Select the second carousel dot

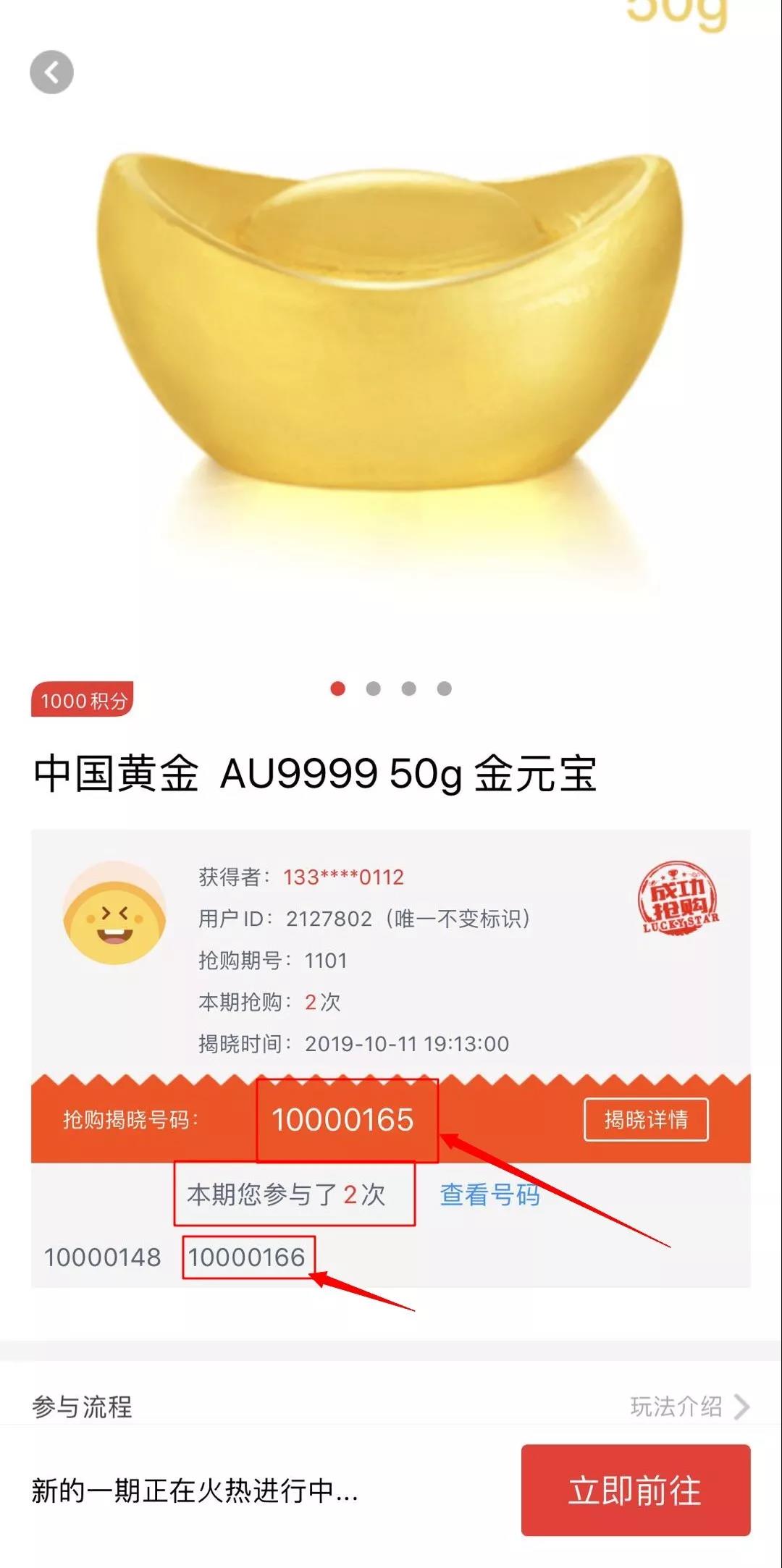click(x=372, y=689)
